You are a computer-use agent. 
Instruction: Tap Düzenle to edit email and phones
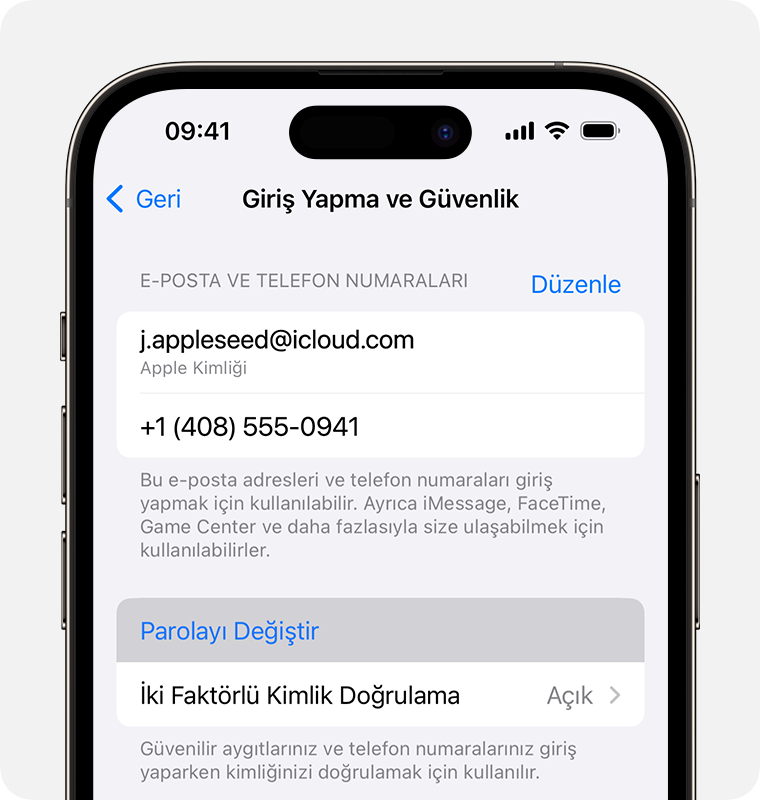tap(575, 285)
